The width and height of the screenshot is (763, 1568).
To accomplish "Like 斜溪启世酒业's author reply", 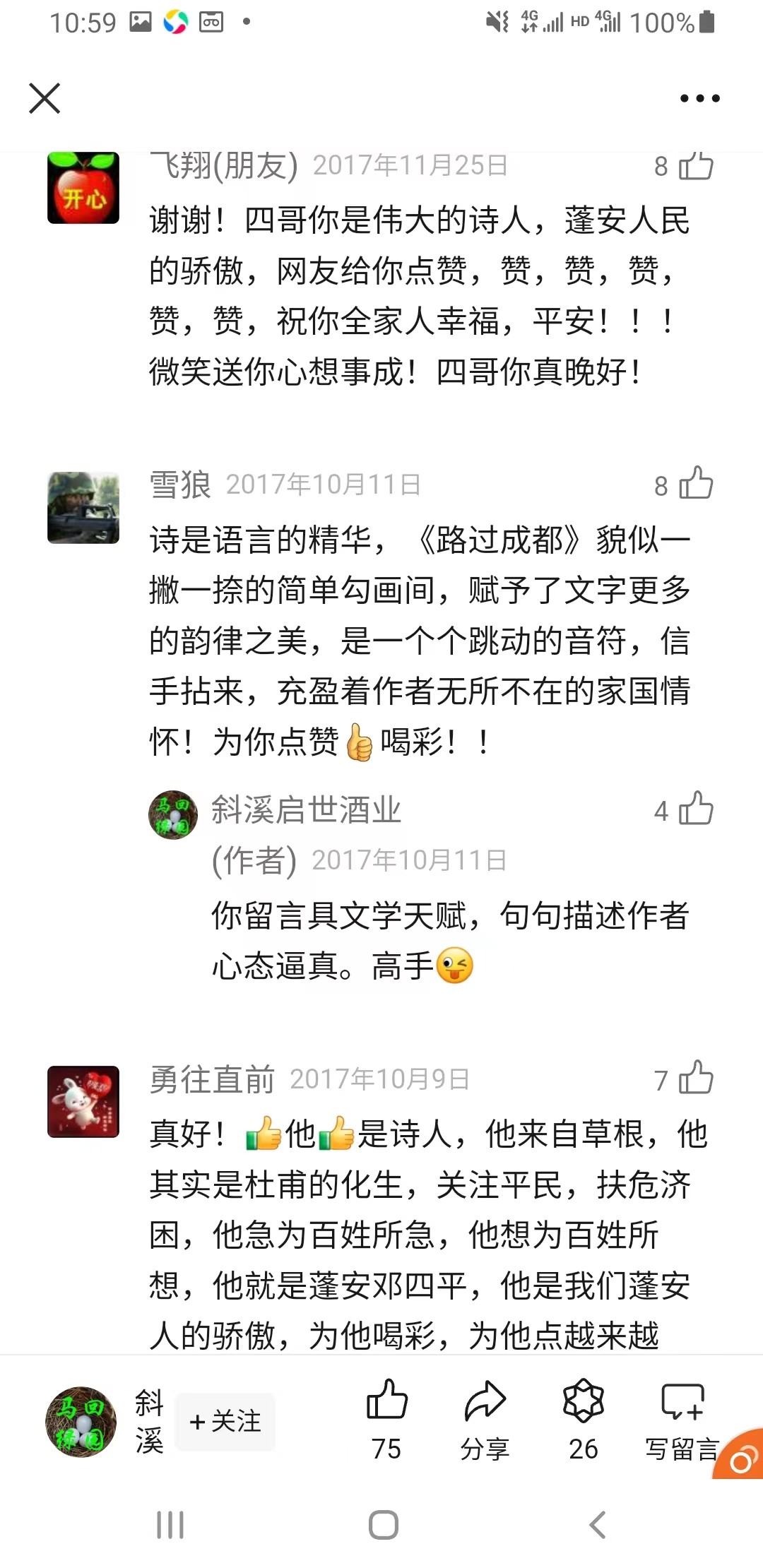I will coord(695,810).
